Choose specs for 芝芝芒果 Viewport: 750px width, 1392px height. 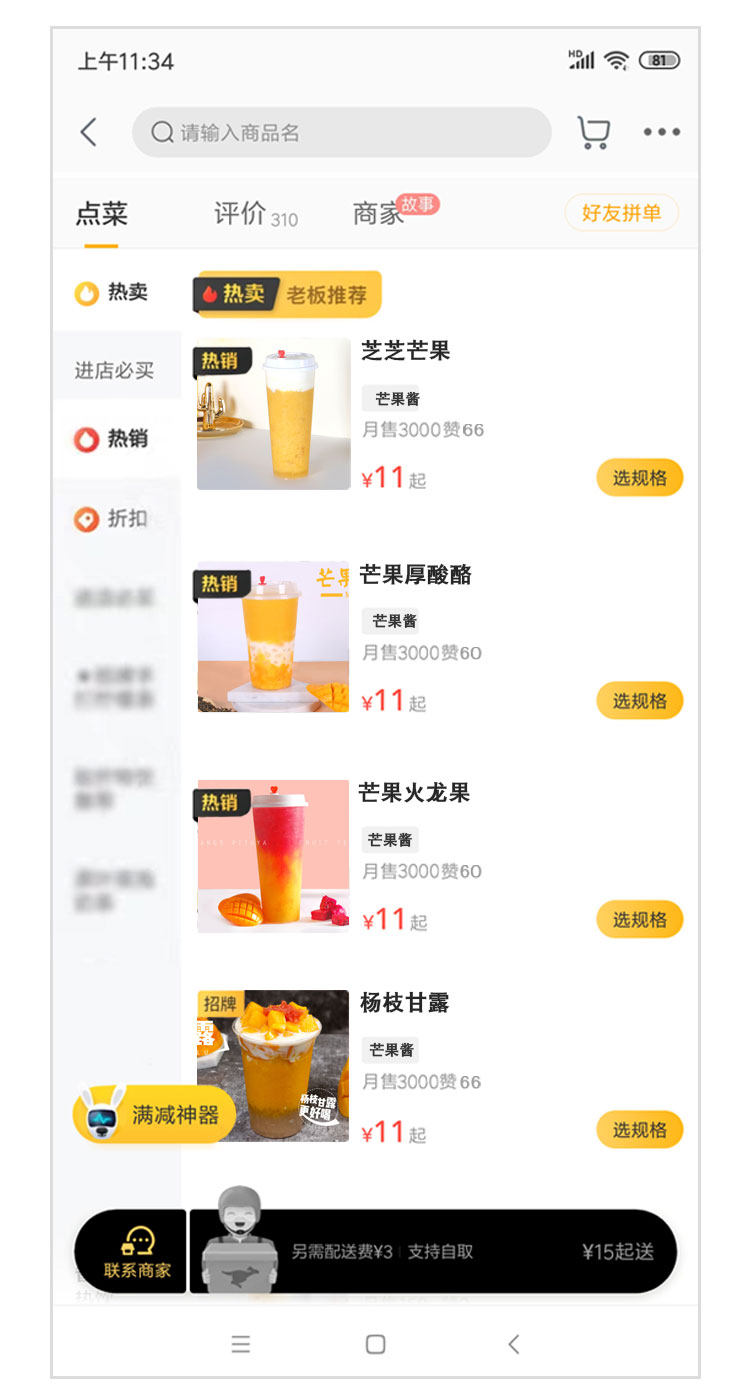[639, 478]
